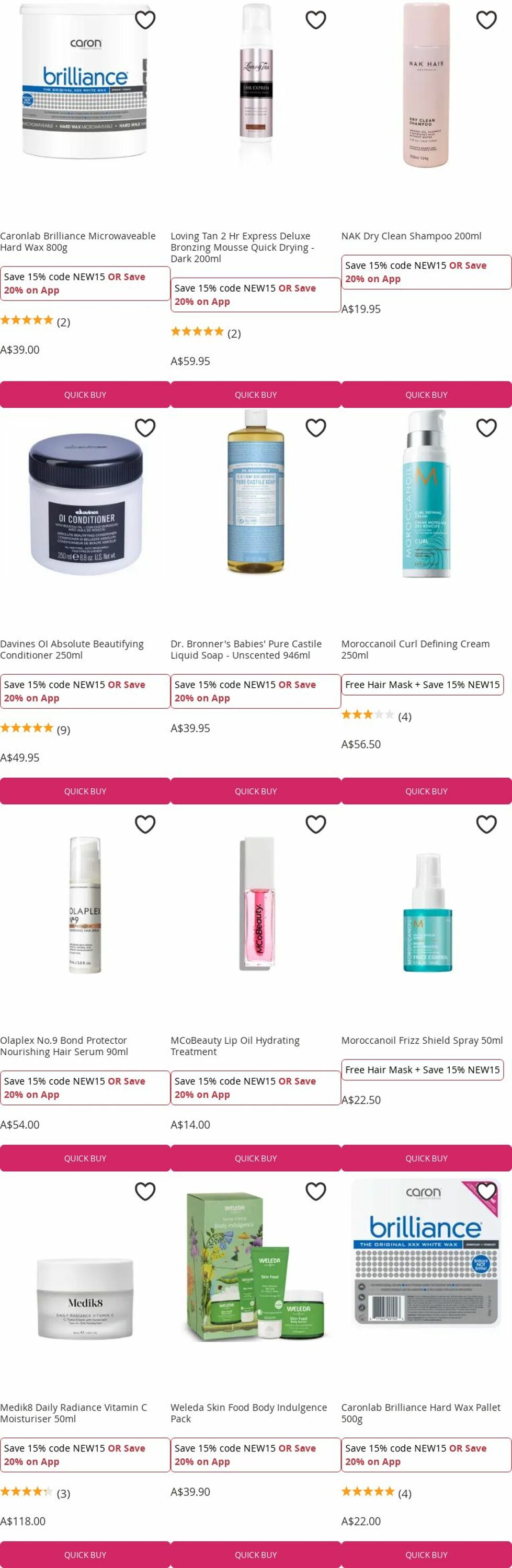
Task: Quick buy Olaplex No.9 Bond Protector Serum
Action: click(85, 1158)
